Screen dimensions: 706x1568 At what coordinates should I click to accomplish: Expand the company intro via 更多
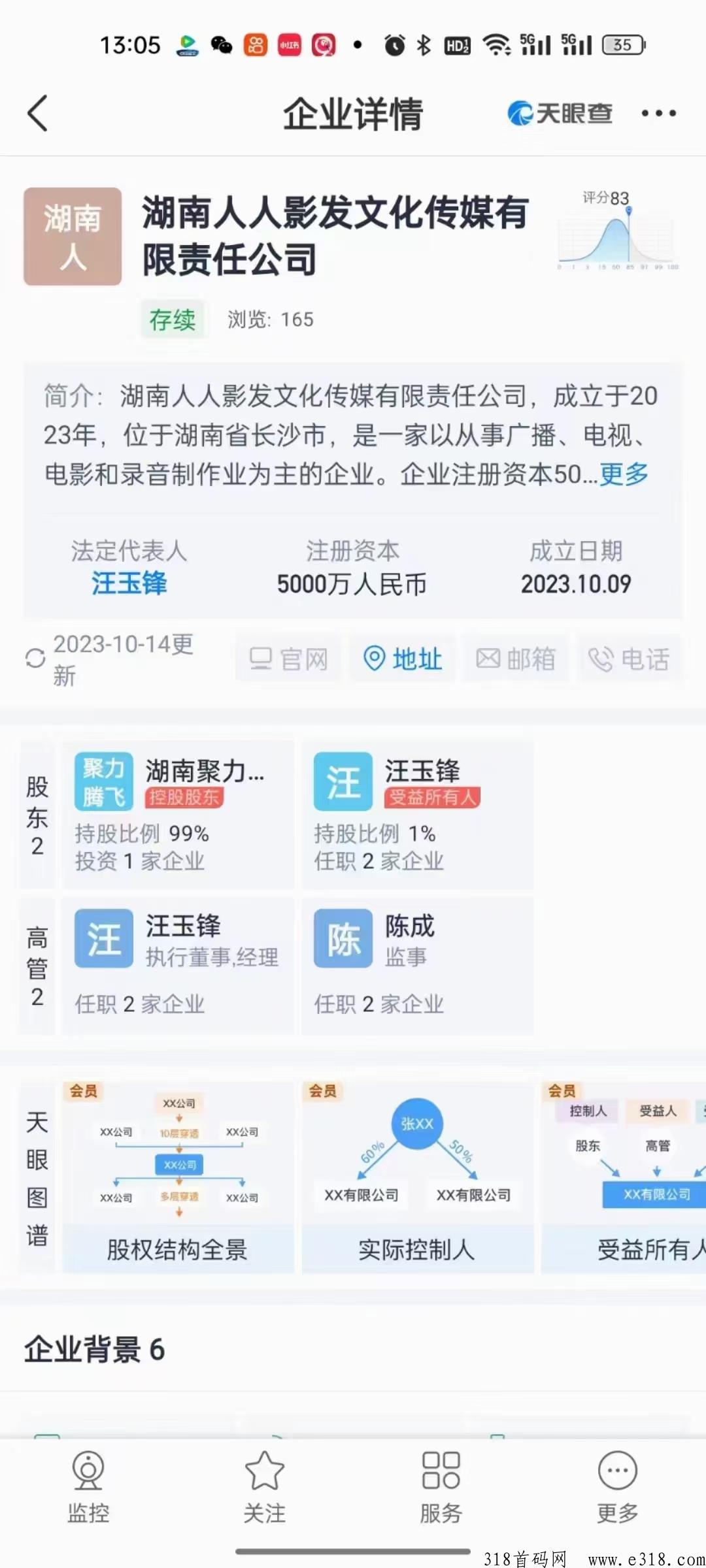tap(624, 474)
